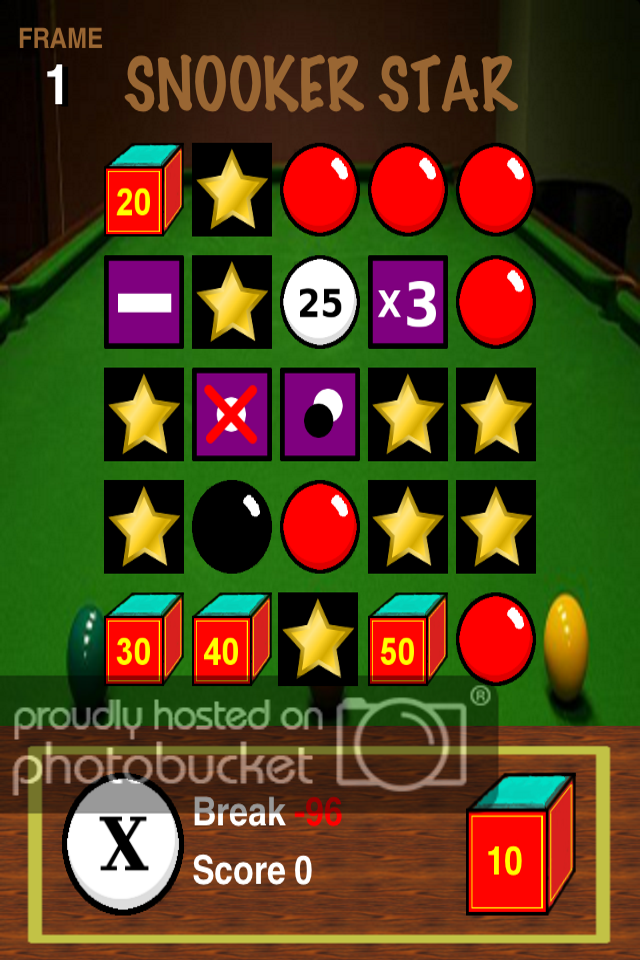This screenshot has width=640, height=960.
Task: Select the purple minus sign tile
Action: tap(144, 302)
